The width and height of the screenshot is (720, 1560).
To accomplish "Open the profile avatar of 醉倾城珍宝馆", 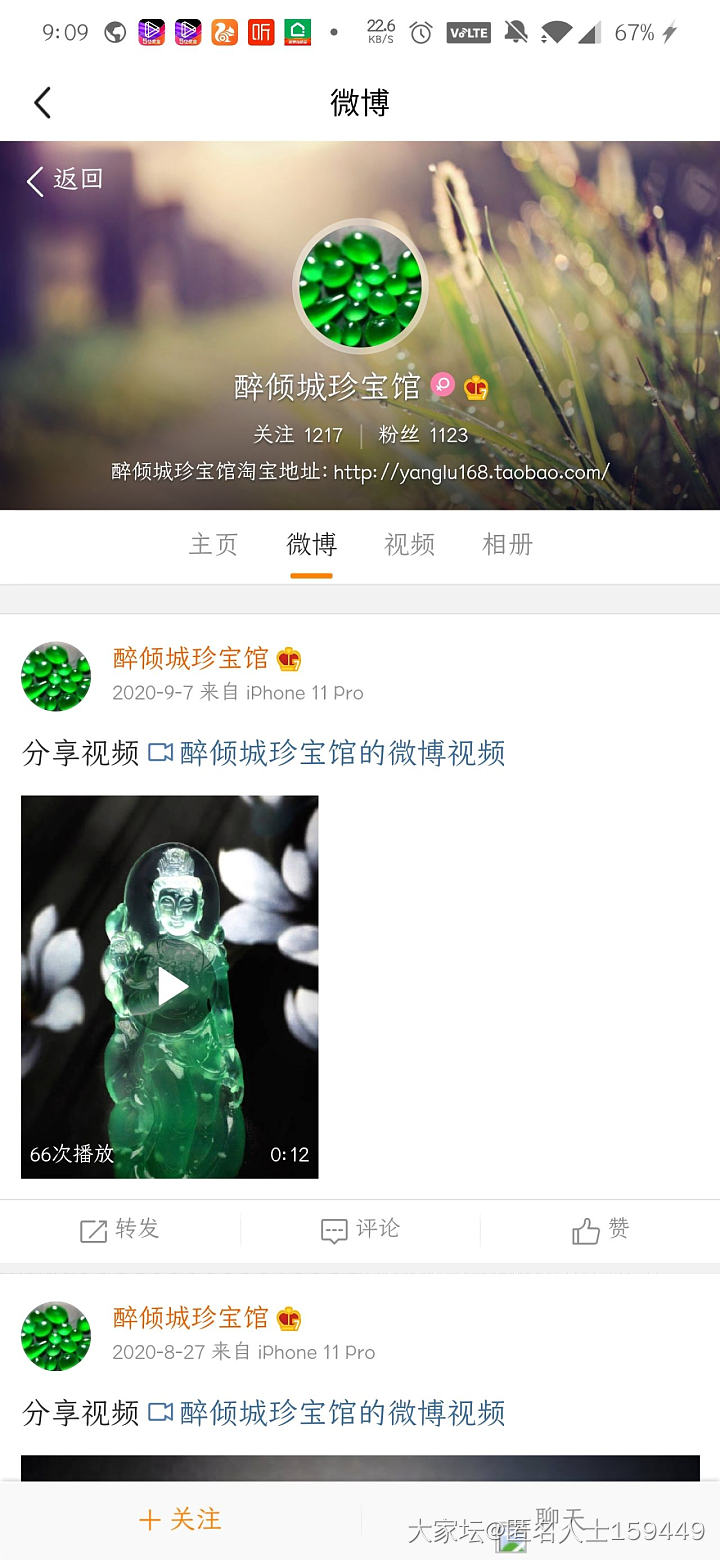I will [360, 286].
